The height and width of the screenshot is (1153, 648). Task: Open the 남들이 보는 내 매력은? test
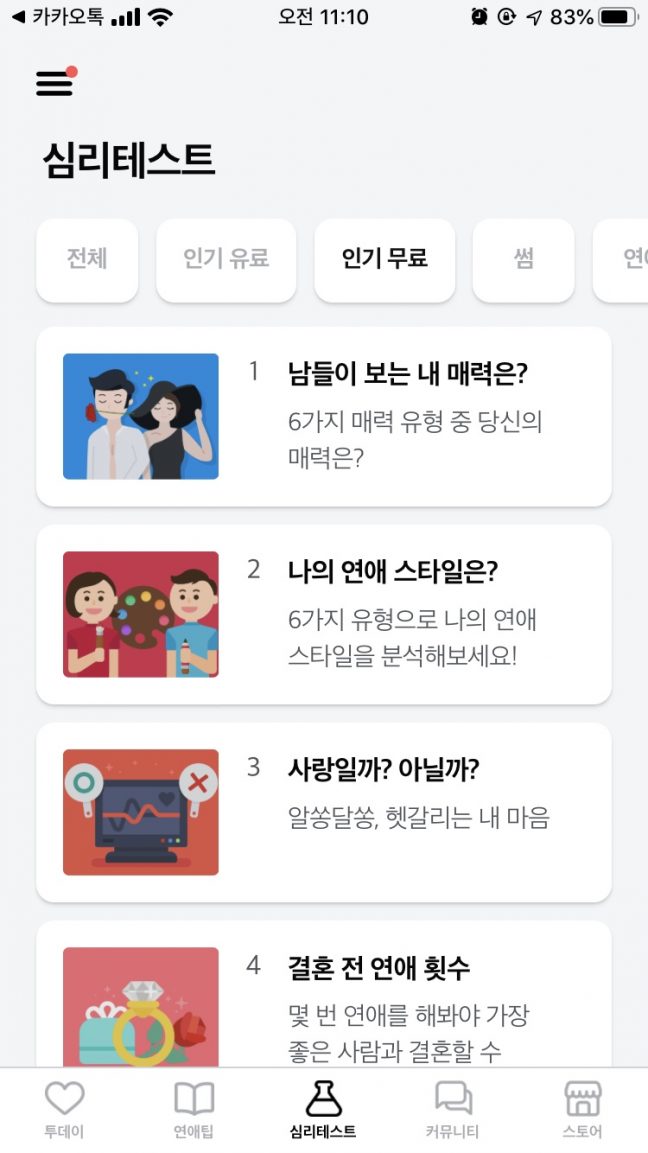323,416
